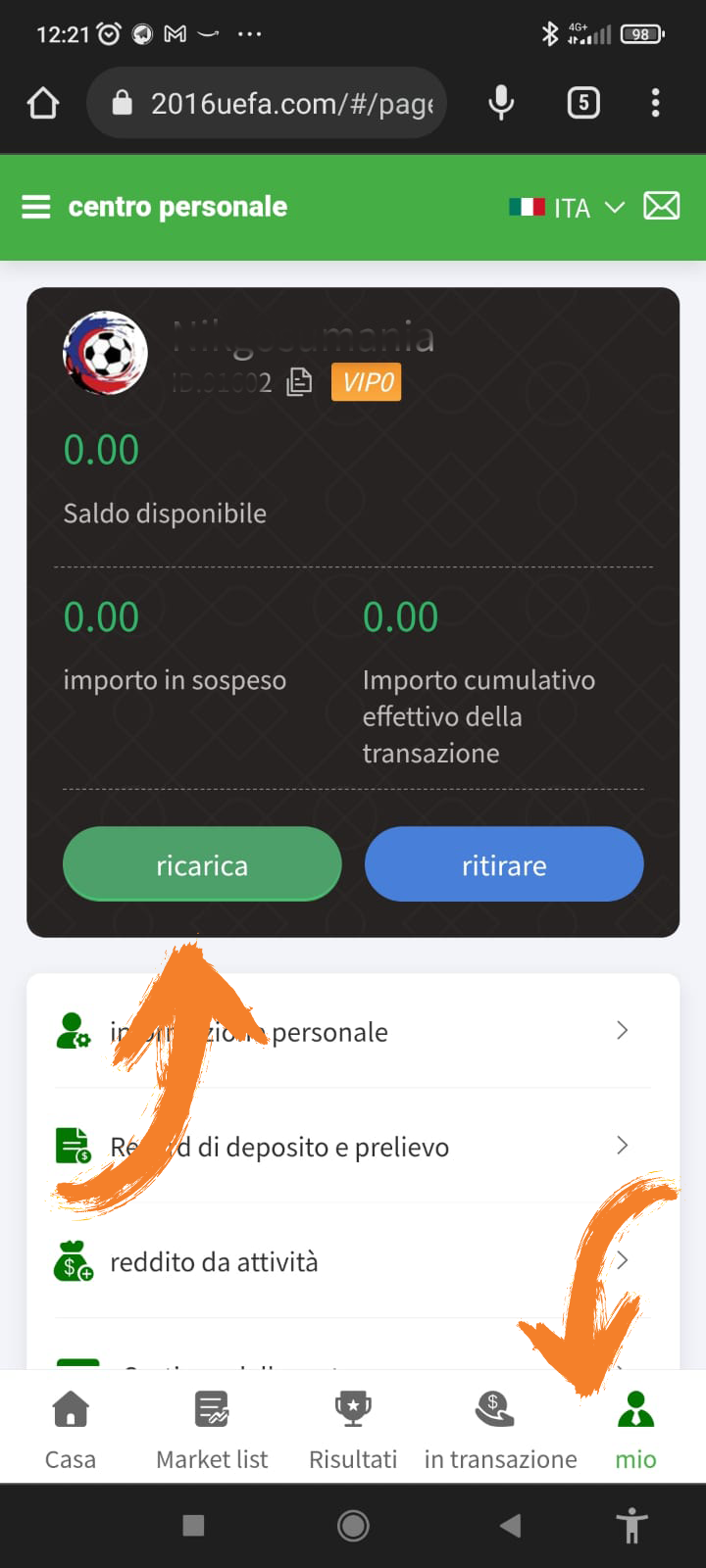This screenshot has height=1568, width=706.
Task: Open the browser overflow menu
Action: [655, 103]
